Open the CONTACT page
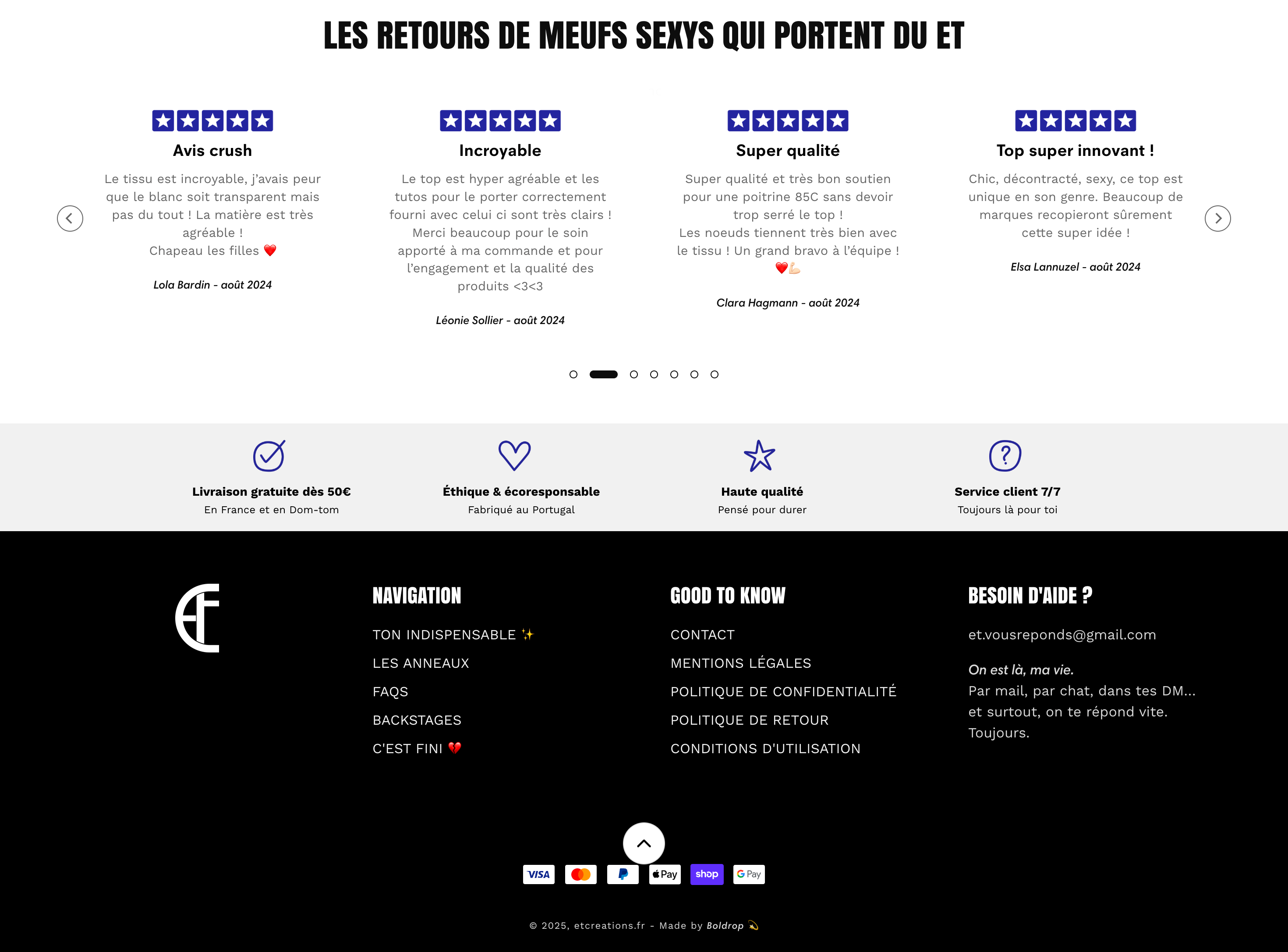This screenshot has width=1288, height=952. coord(702,635)
